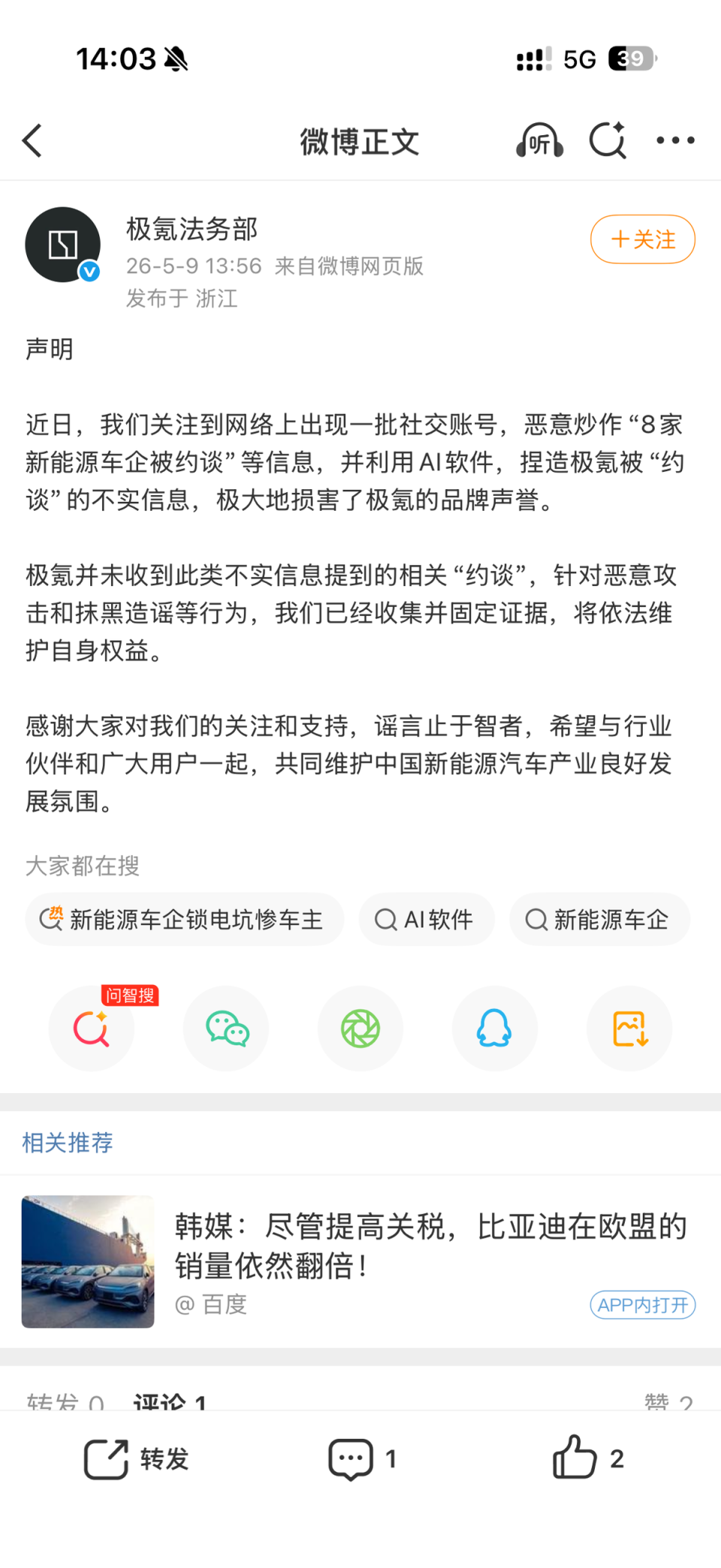Repost with the 转发 button
This screenshot has height=1568, width=721.
(136, 1458)
